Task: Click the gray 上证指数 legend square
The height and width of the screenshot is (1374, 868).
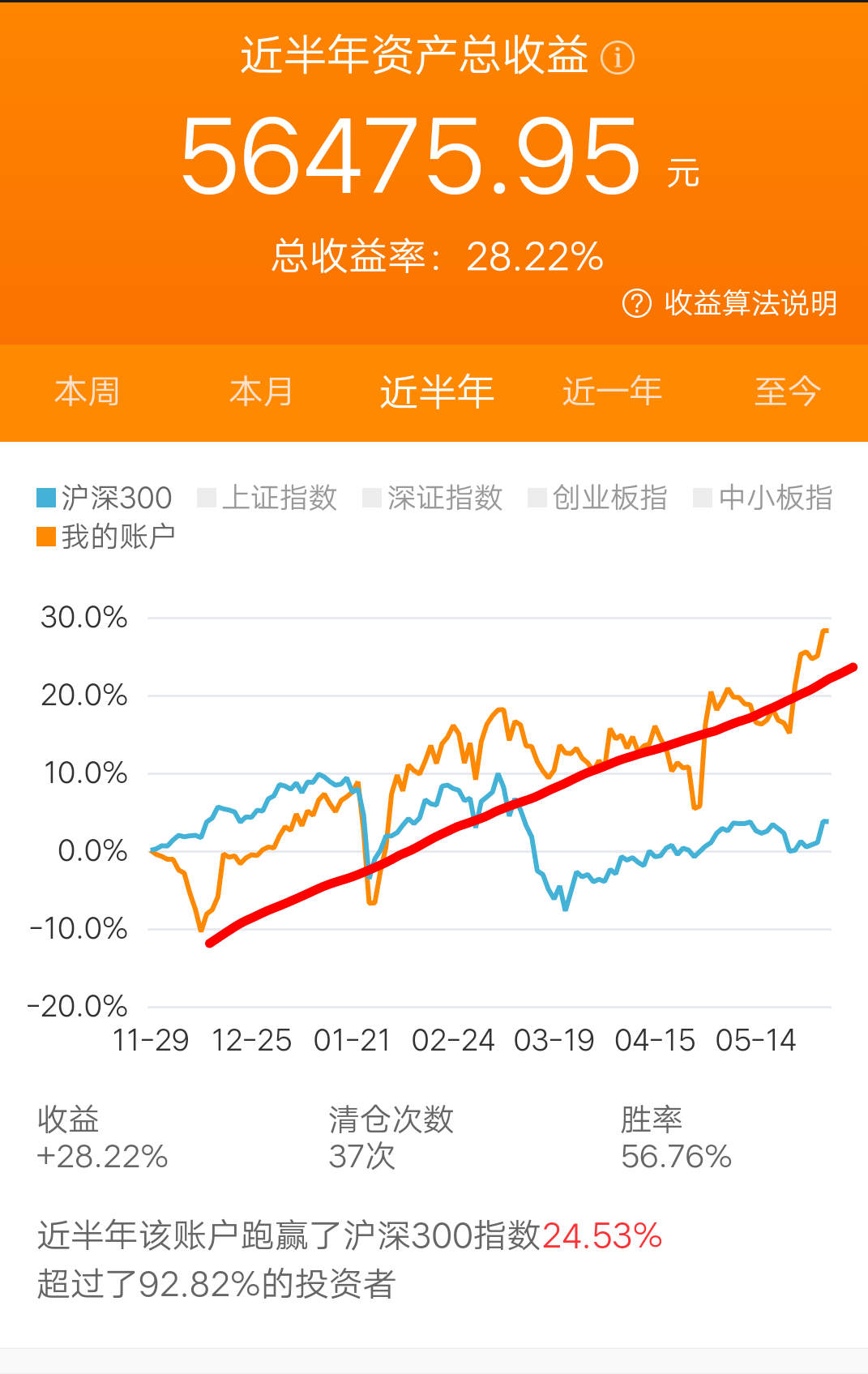Action: (206, 497)
